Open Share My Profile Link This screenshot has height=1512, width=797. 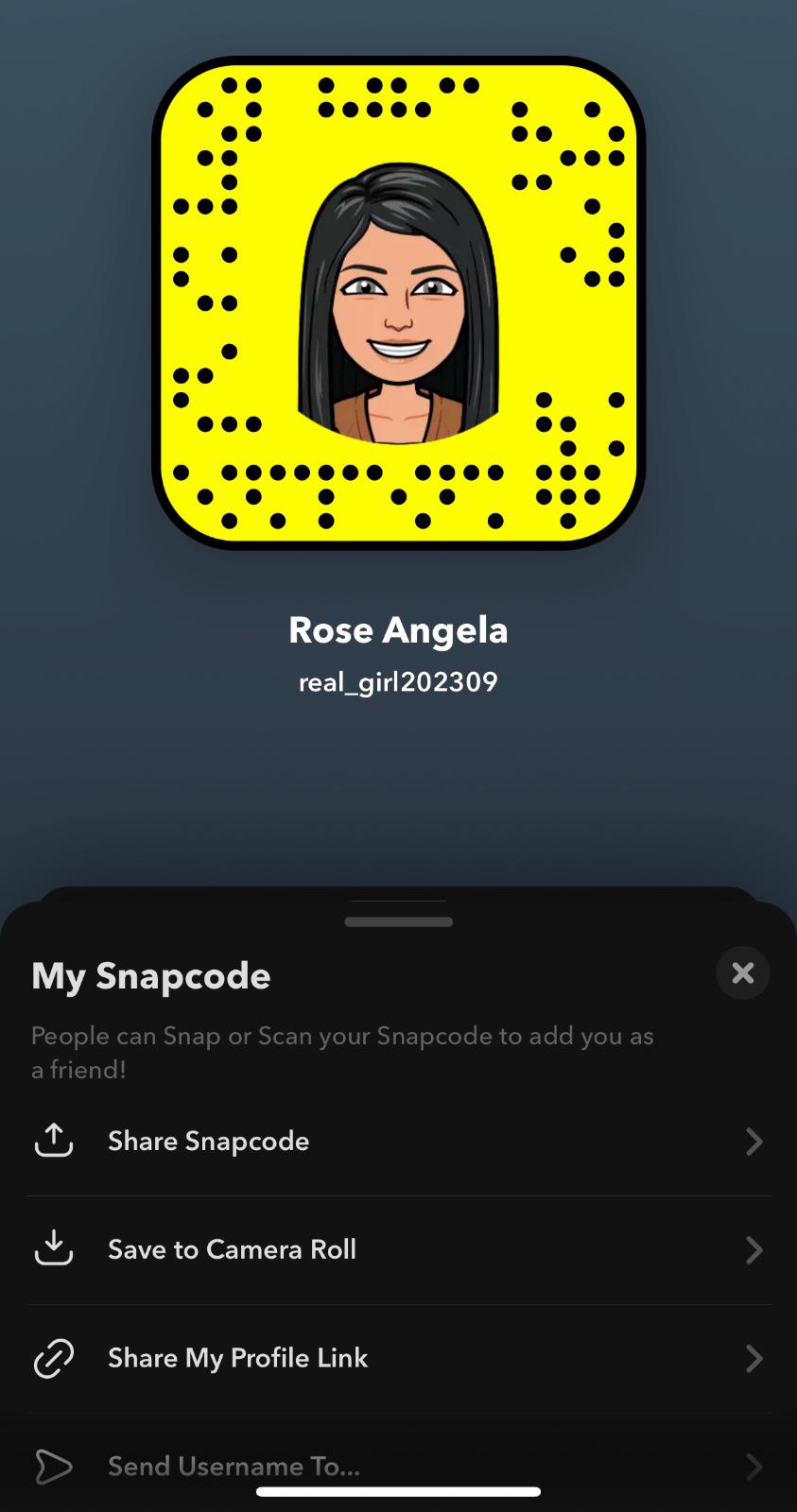pyautogui.click(x=397, y=1358)
